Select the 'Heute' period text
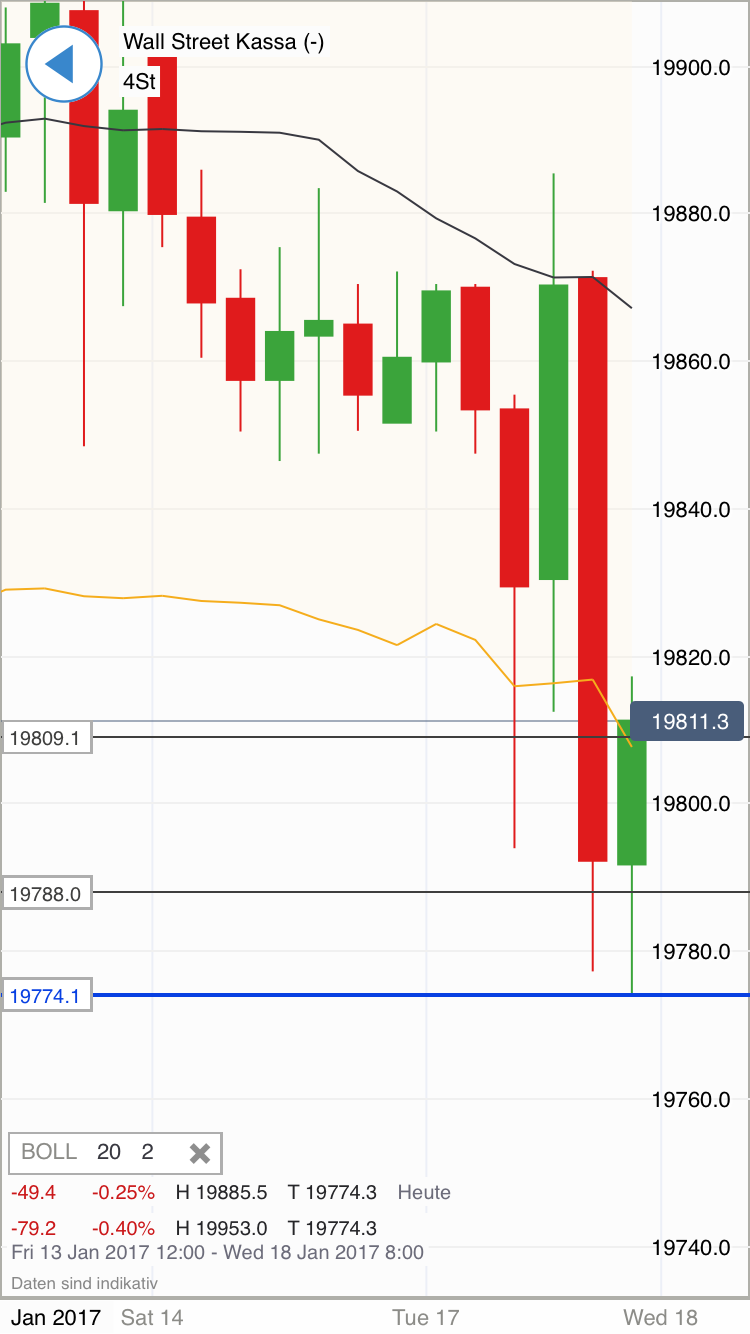This screenshot has height=1334, width=750. pos(423,1192)
